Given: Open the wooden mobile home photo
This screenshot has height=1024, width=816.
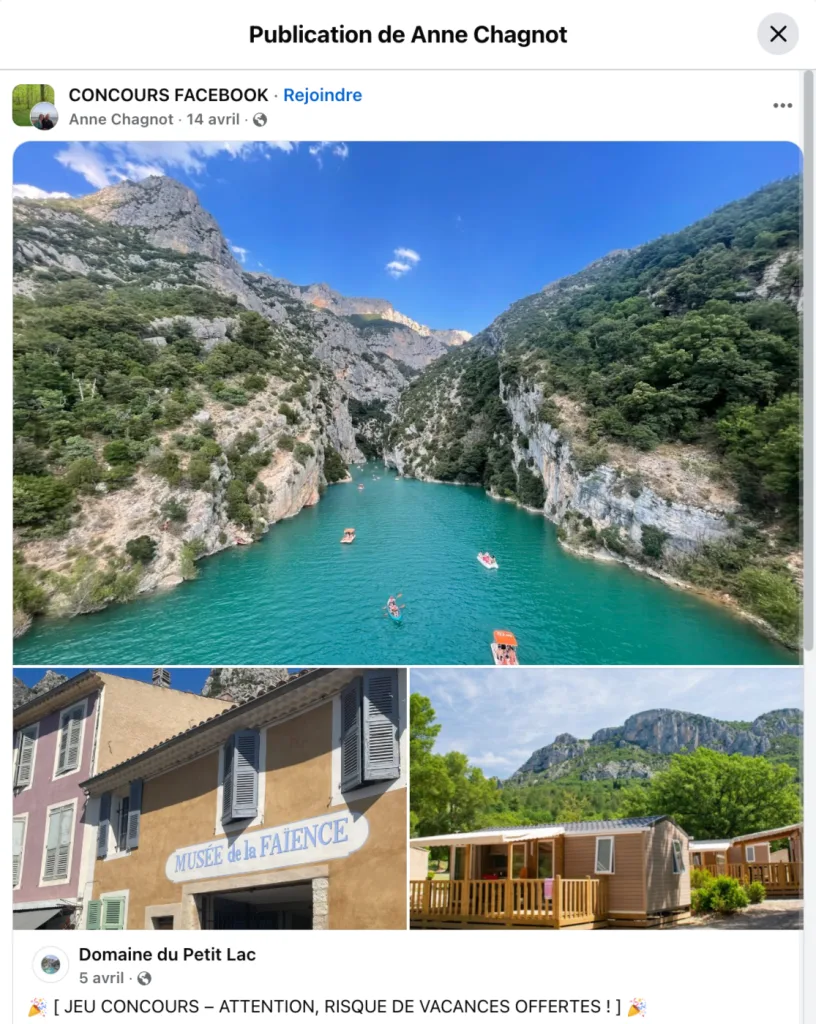Looking at the screenshot, I should [x=606, y=798].
